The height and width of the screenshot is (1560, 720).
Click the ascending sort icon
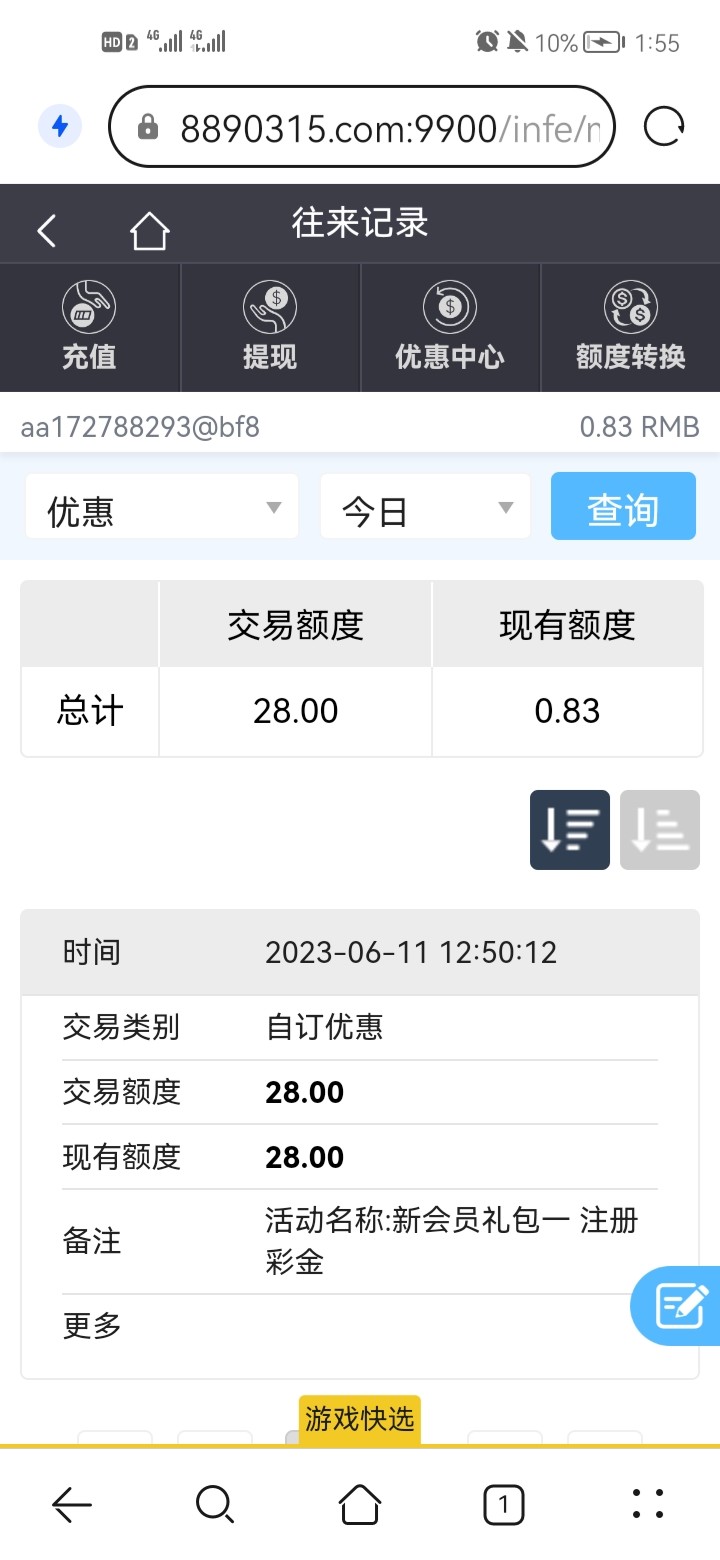659,830
